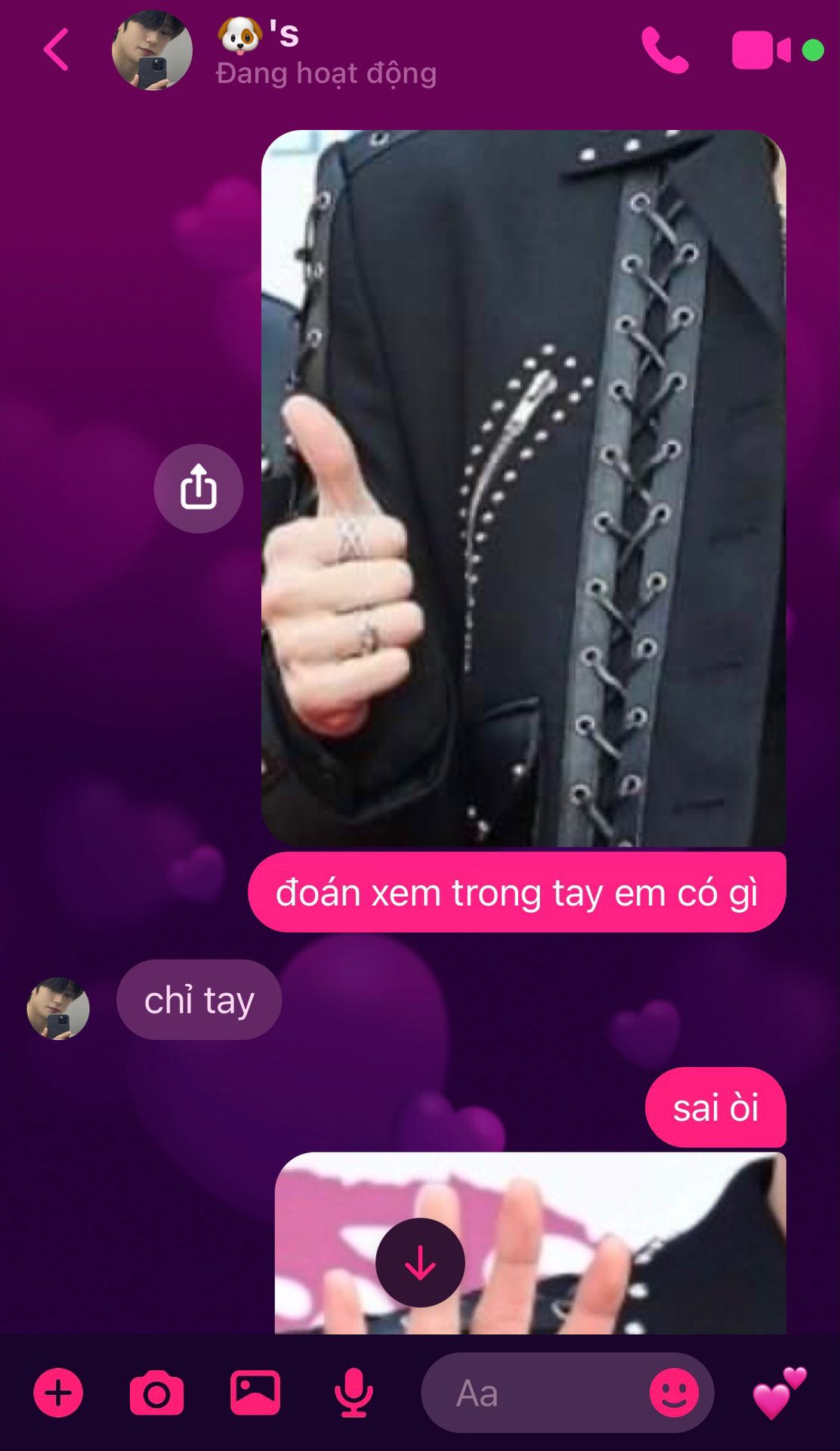Send the pink hearts quick reaction
Screen dimensions: 840x1451
[779, 1392]
